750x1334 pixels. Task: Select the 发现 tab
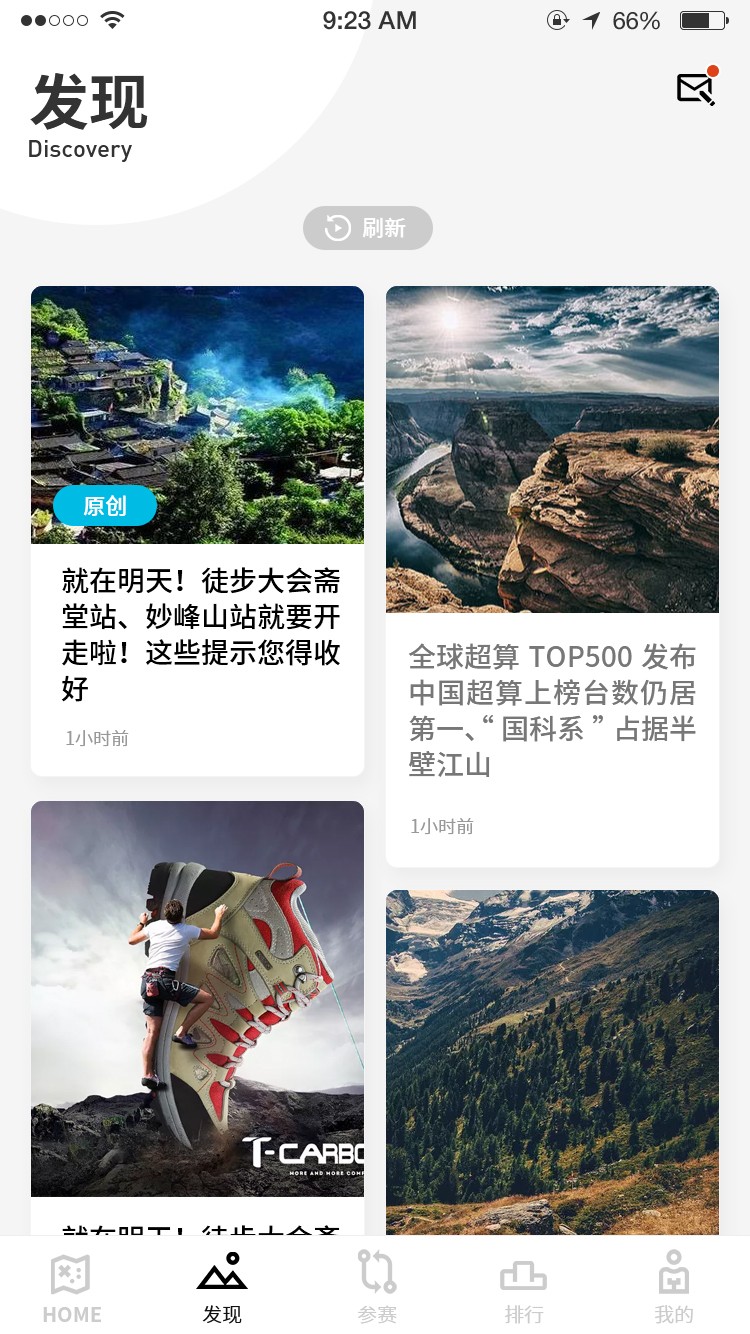pyautogui.click(x=222, y=1287)
